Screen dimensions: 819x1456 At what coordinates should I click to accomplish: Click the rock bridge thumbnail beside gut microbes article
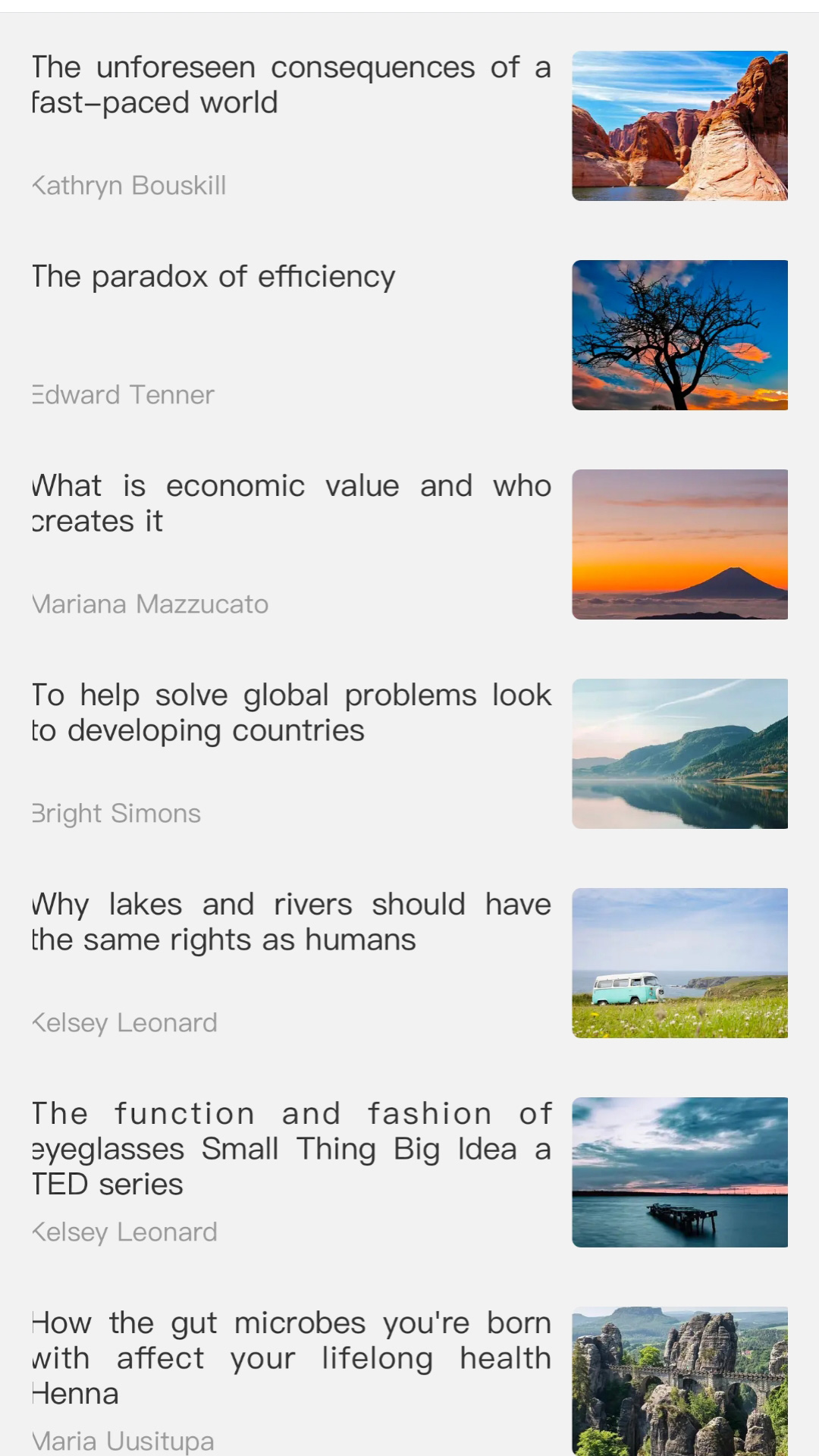679,1380
